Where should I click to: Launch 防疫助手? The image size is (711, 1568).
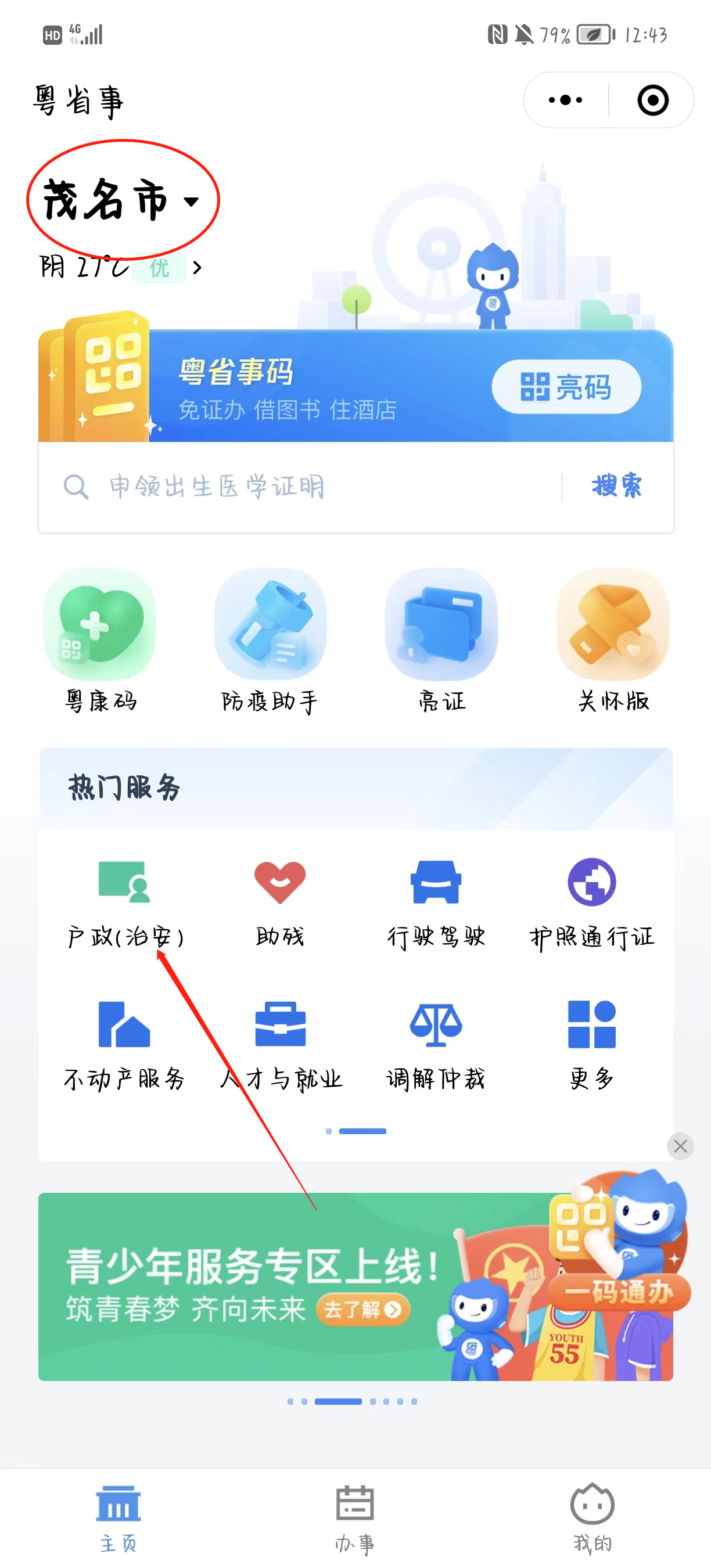(270, 641)
